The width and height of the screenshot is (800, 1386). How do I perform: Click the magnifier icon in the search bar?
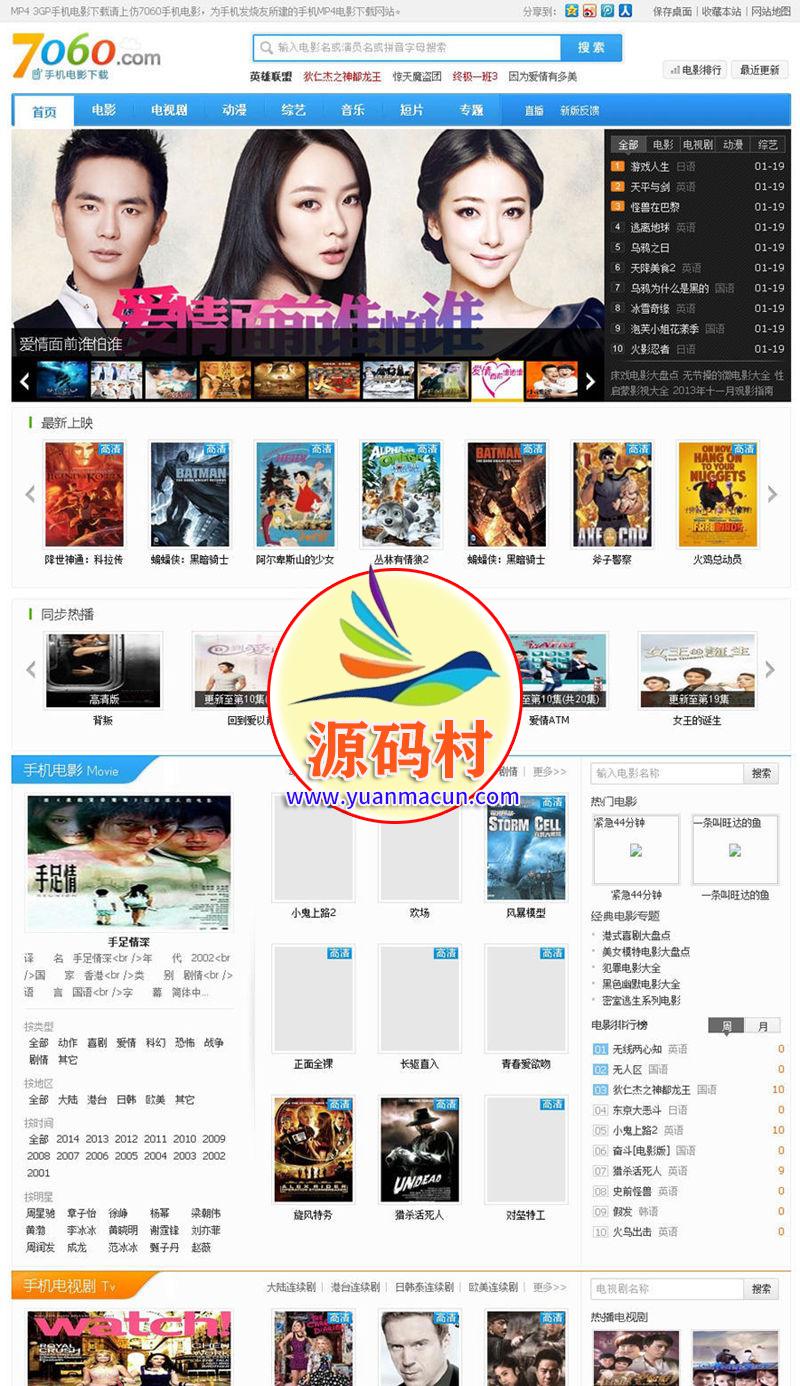coord(264,47)
